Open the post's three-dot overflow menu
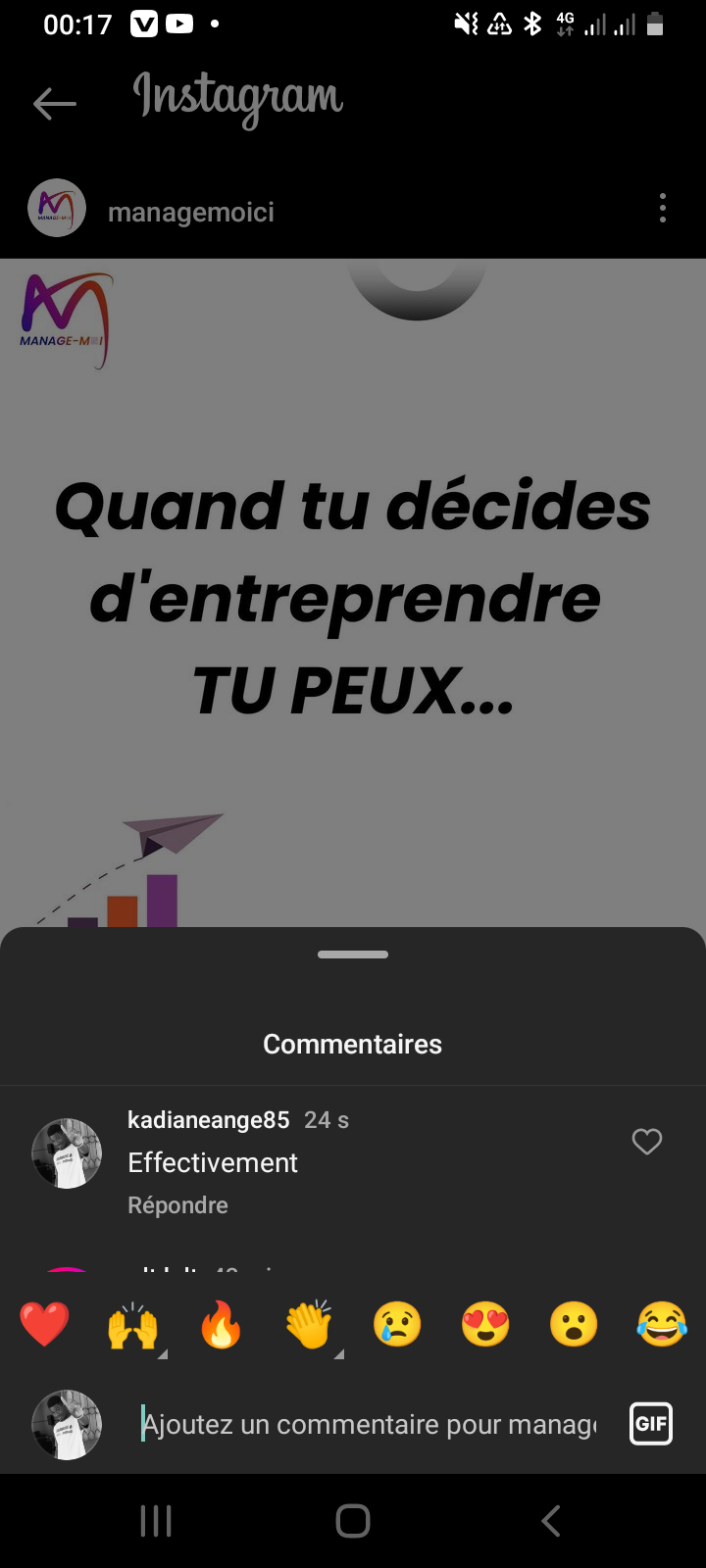Viewport: 706px width, 1568px height. [x=663, y=208]
